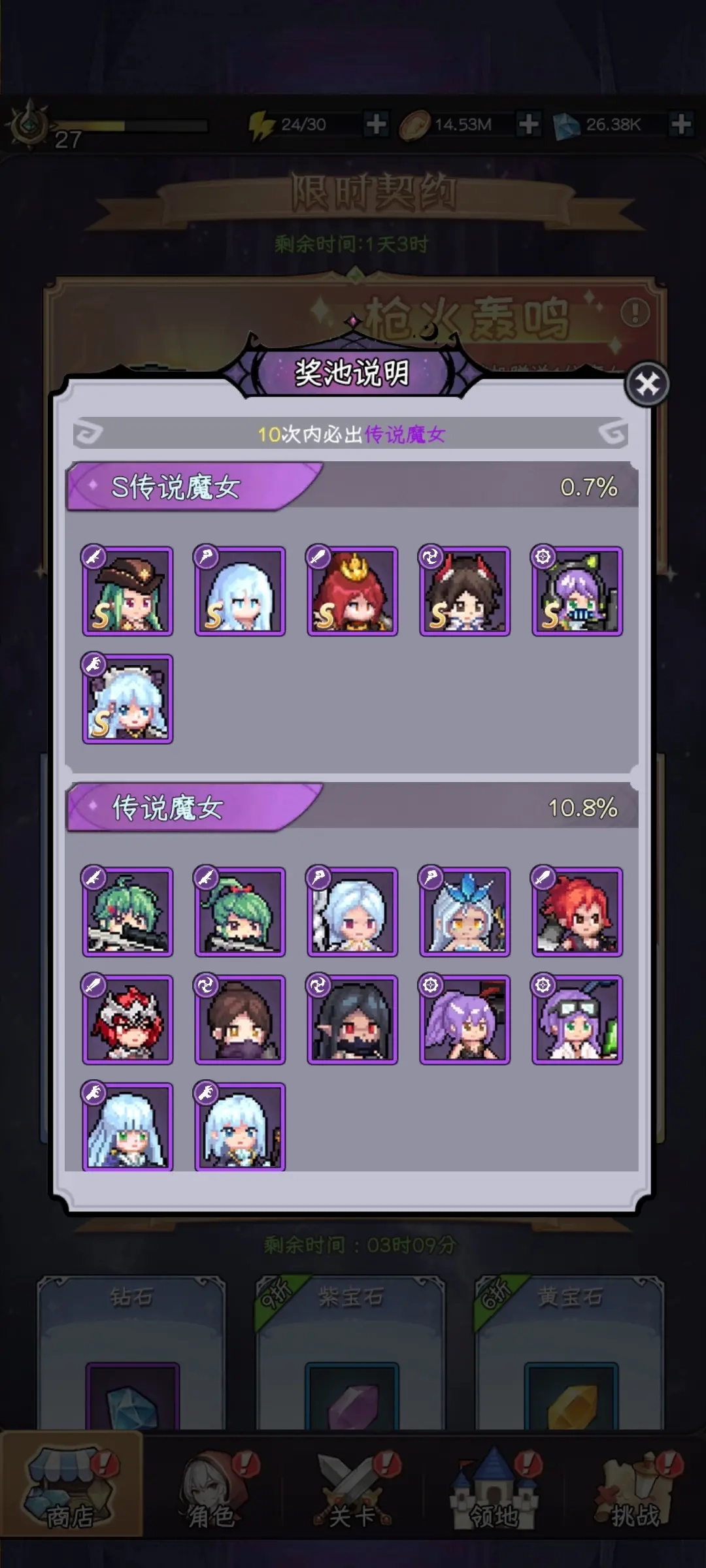View the red-haired legendary witch
706x1568 pixels.
coord(577,912)
